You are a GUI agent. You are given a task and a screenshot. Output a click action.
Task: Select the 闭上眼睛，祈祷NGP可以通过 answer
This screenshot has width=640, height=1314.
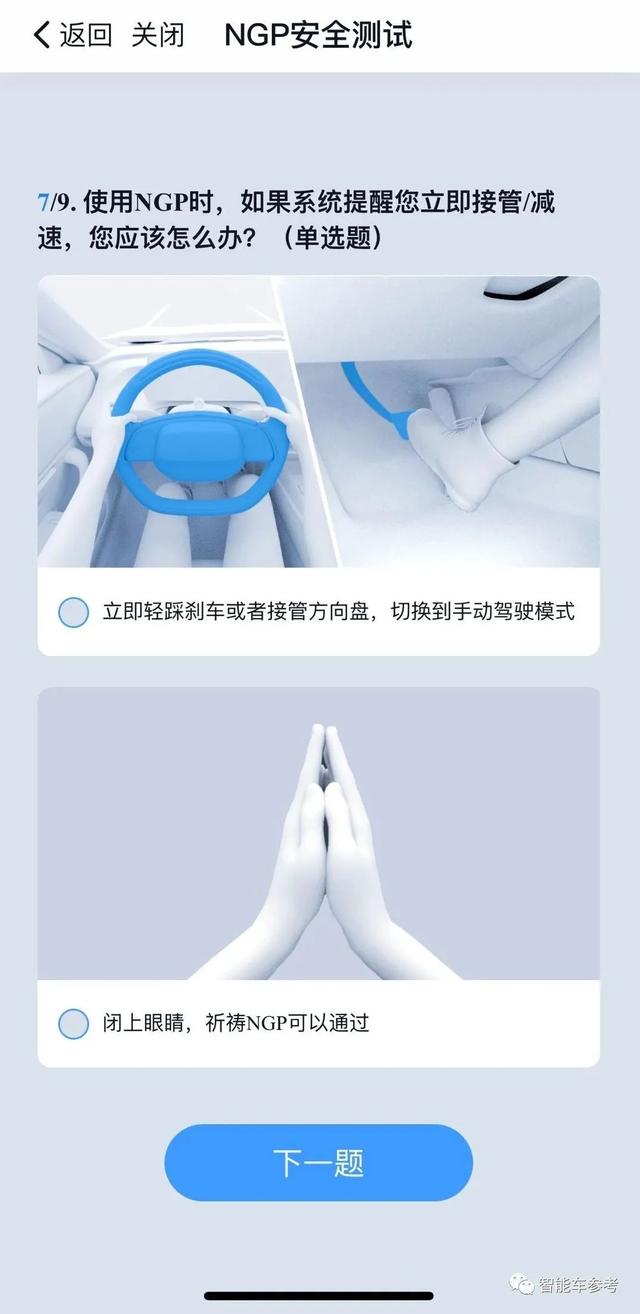(x=74, y=1023)
